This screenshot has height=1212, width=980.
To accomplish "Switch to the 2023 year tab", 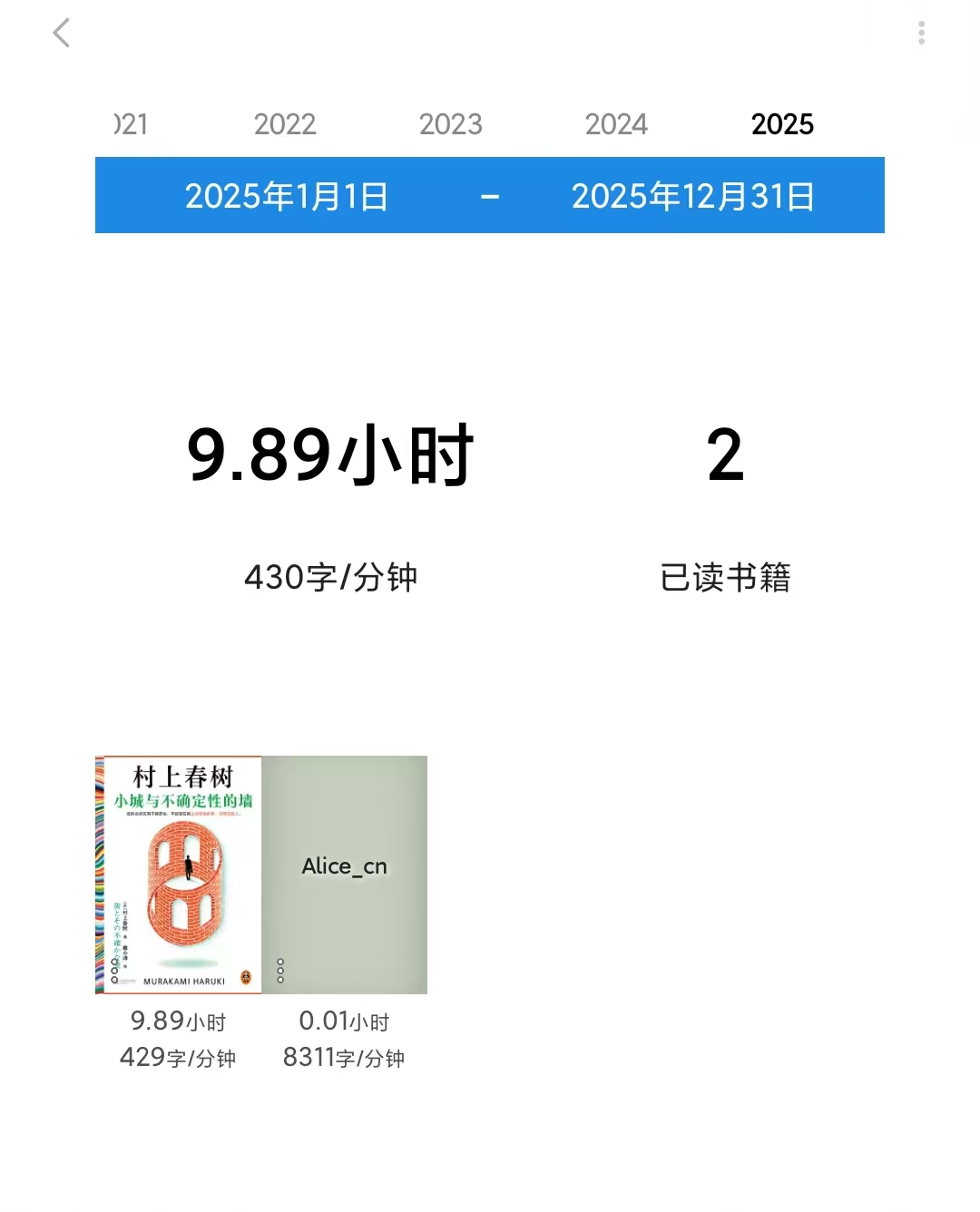I will pos(451,124).
